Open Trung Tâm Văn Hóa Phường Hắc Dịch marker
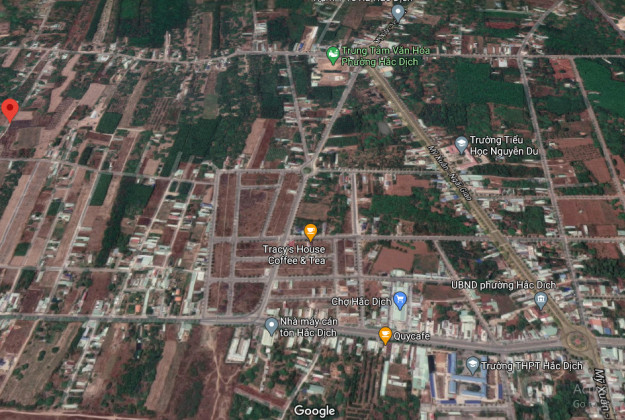The width and height of the screenshot is (625, 420). (333, 53)
